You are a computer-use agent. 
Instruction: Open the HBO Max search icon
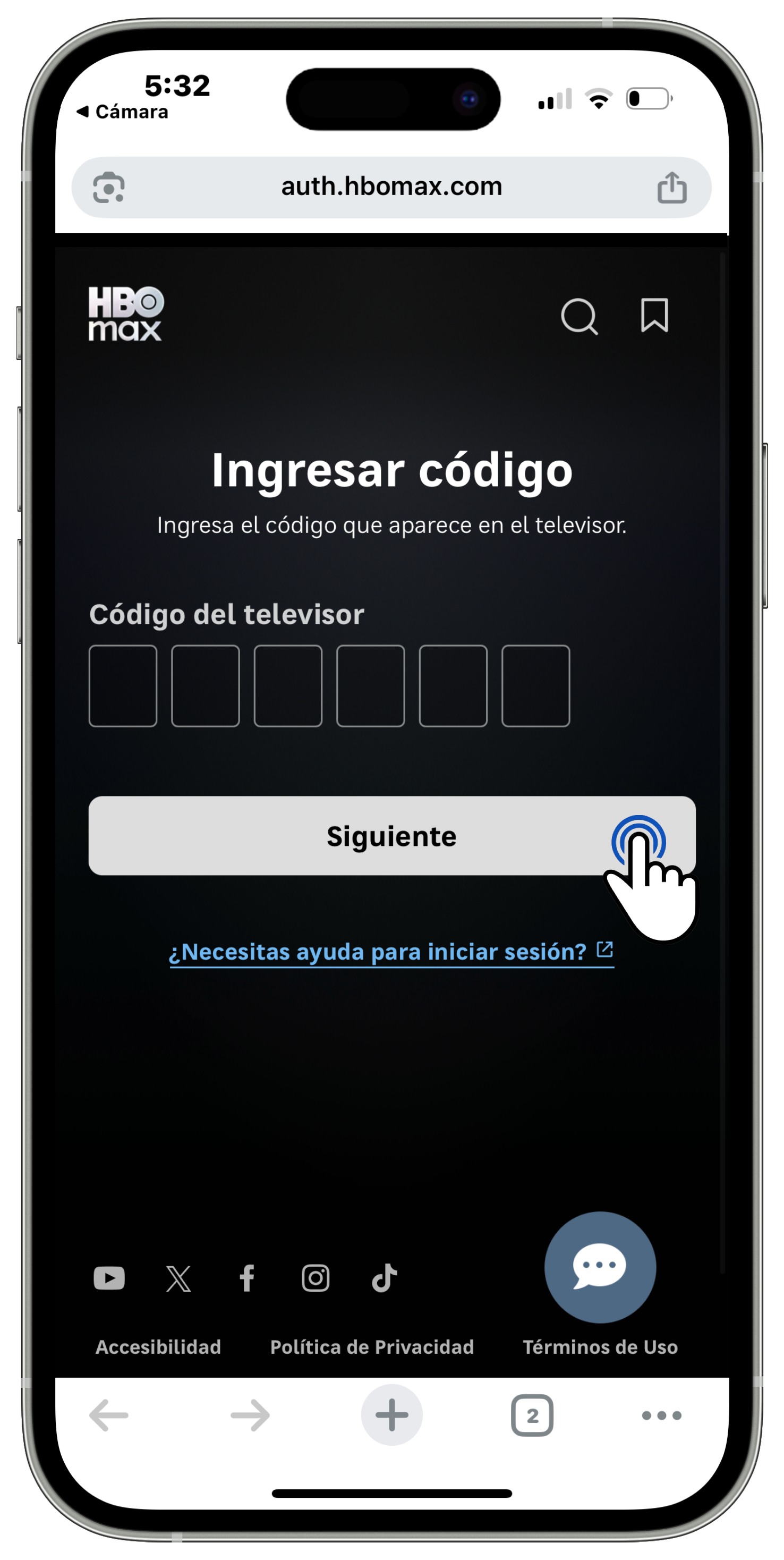point(579,316)
